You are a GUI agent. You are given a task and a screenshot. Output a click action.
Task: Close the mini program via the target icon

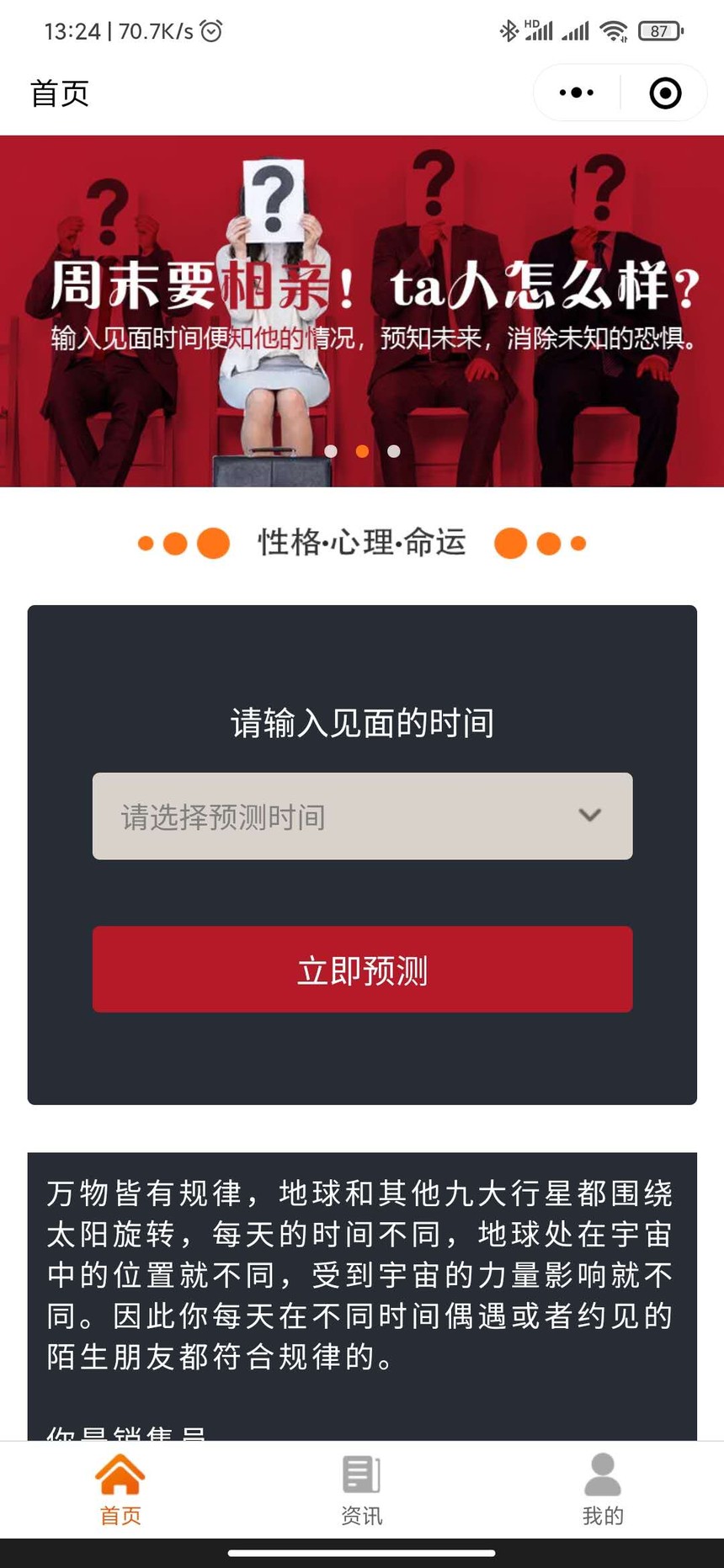click(665, 93)
